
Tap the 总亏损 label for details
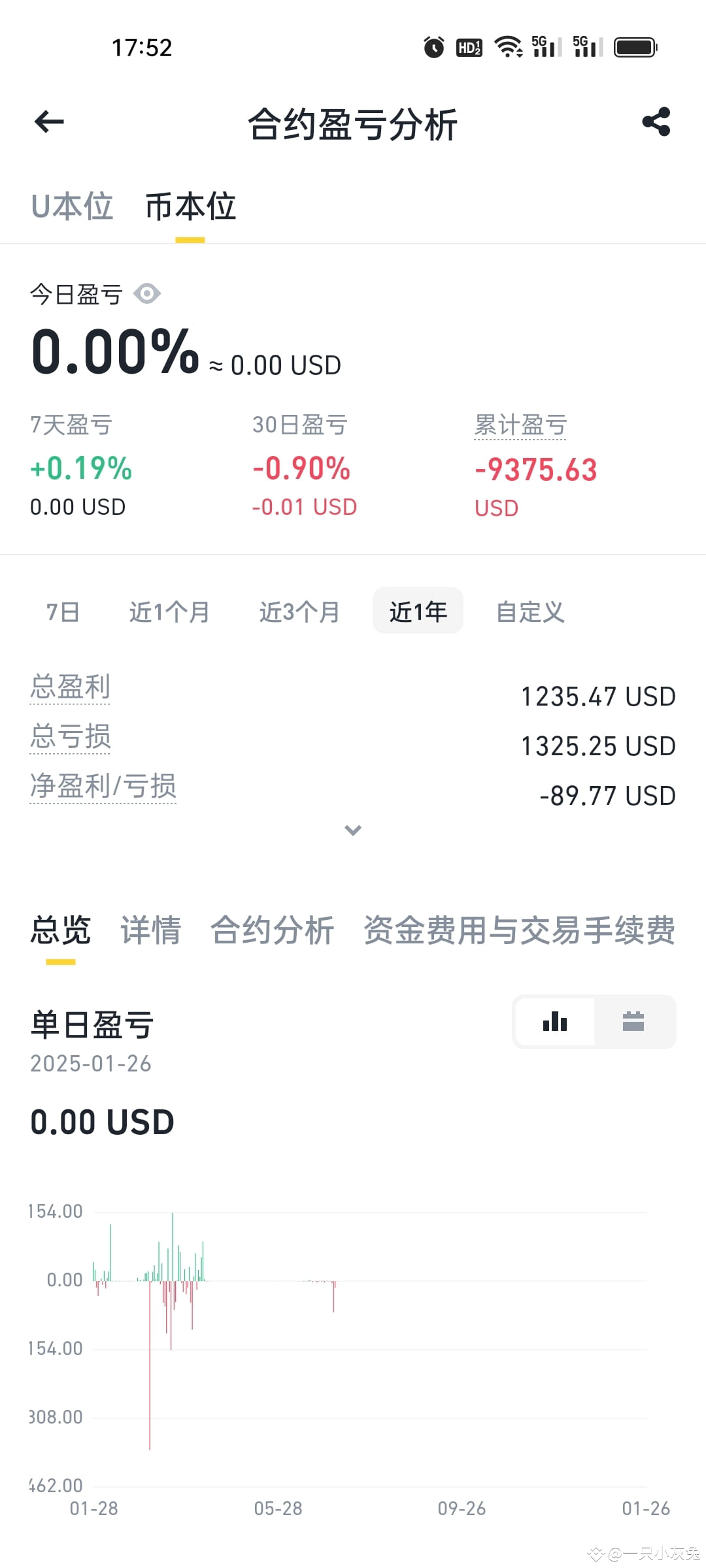70,737
